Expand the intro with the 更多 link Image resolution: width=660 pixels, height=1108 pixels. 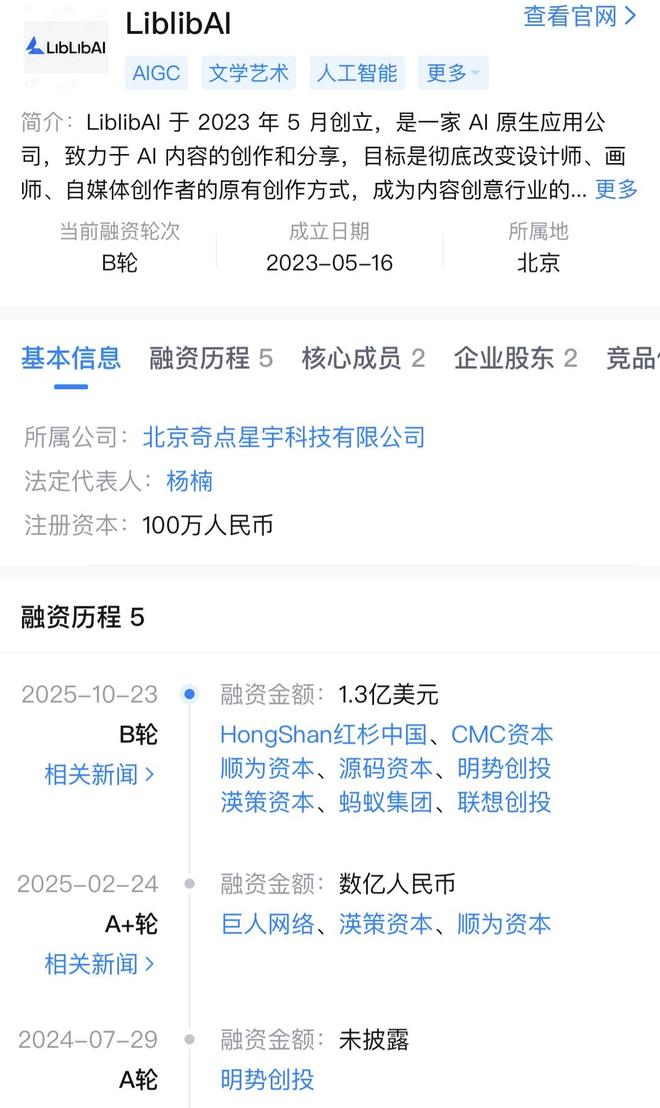[616, 189]
